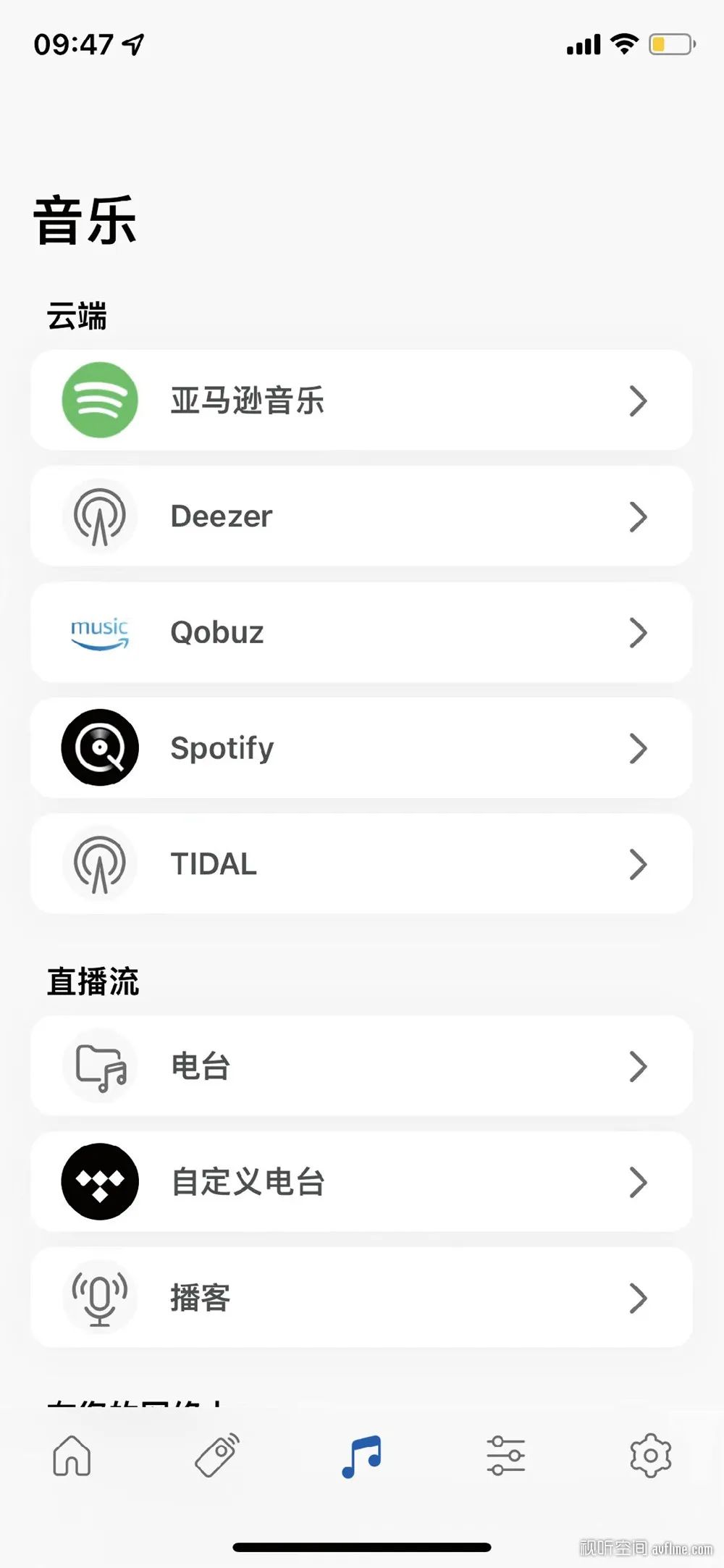Click the Deezer broadcast antenna icon
This screenshot has height=1568, width=724.
[x=99, y=516]
